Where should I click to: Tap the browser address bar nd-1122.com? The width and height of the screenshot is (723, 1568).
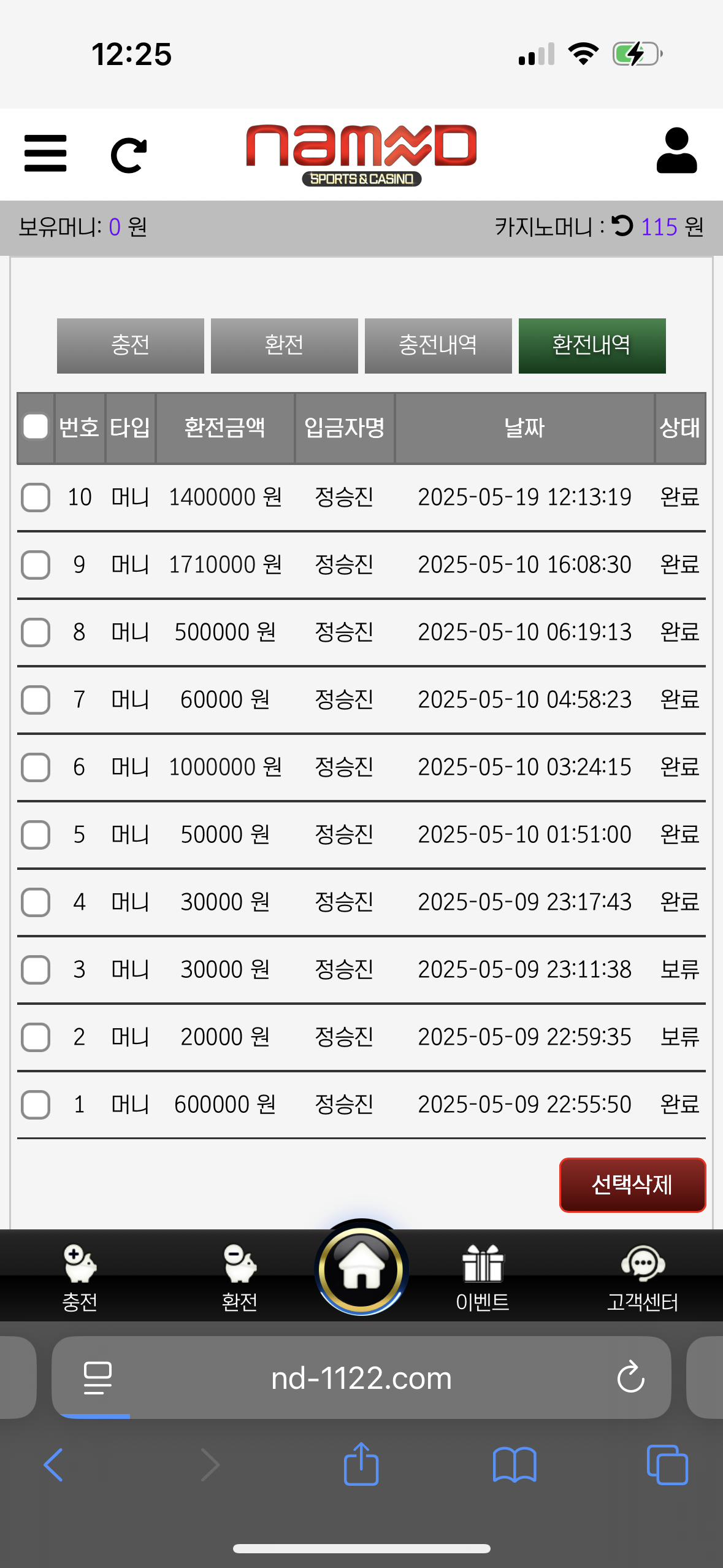tap(361, 1378)
